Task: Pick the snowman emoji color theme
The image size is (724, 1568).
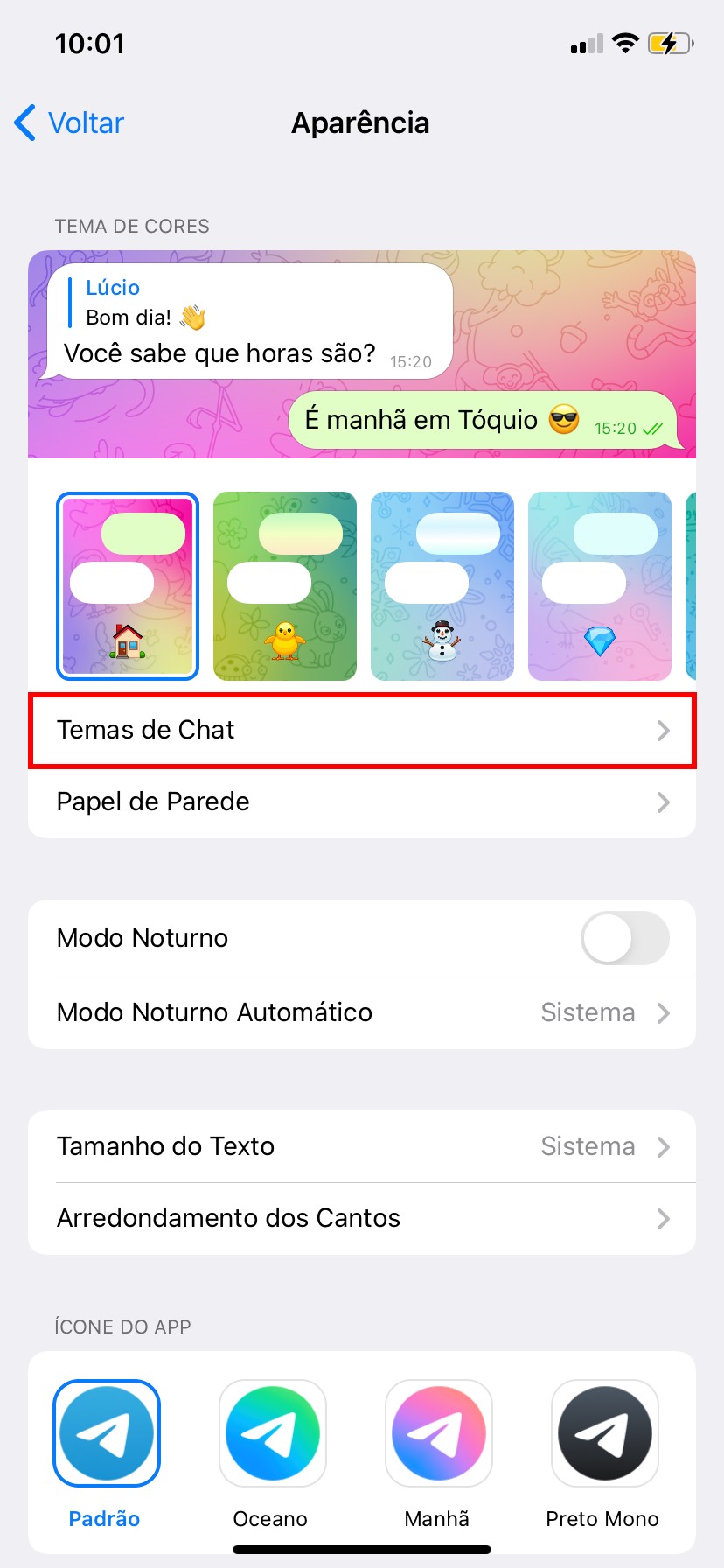Action: pyautogui.click(x=442, y=586)
